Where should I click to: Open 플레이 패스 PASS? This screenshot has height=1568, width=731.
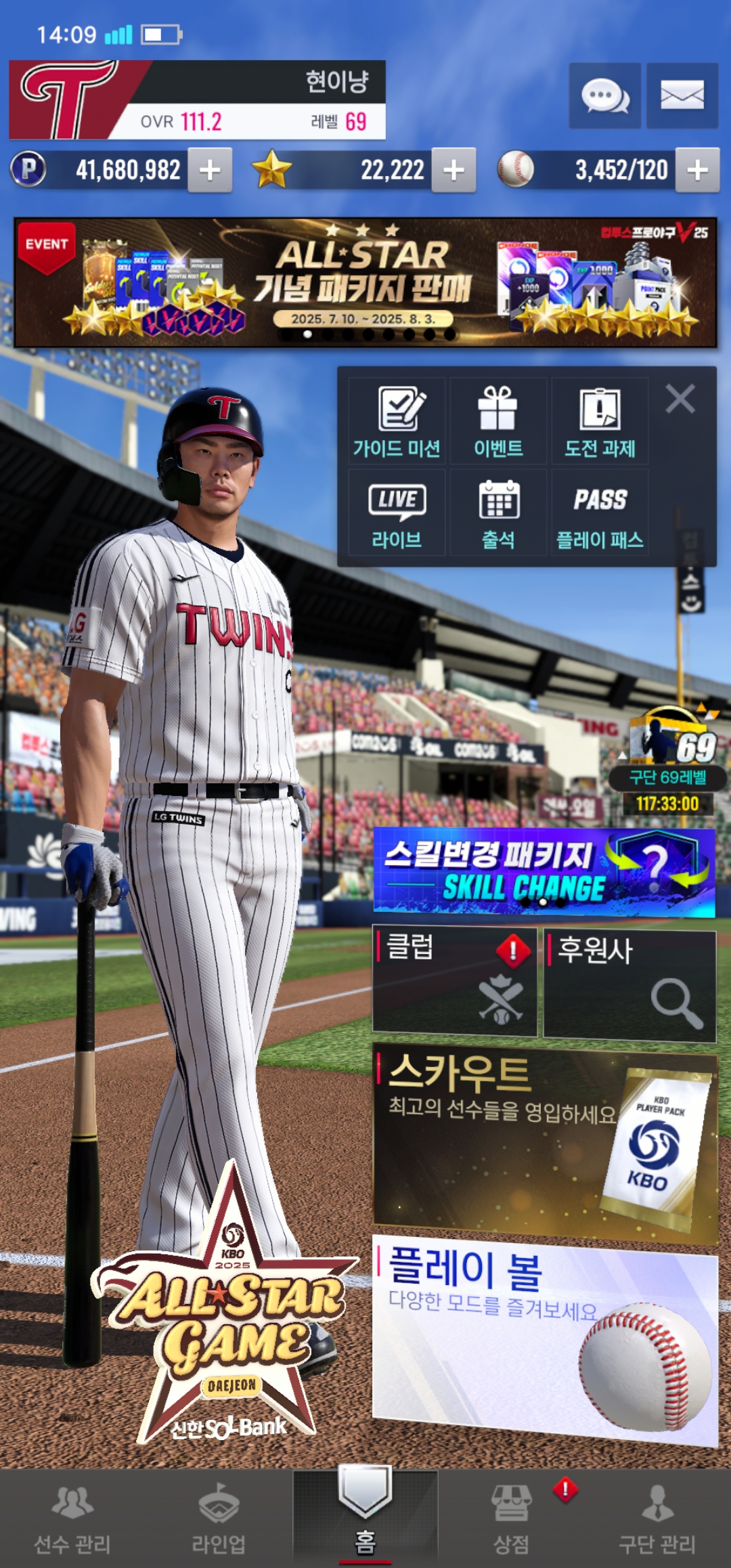(600, 513)
